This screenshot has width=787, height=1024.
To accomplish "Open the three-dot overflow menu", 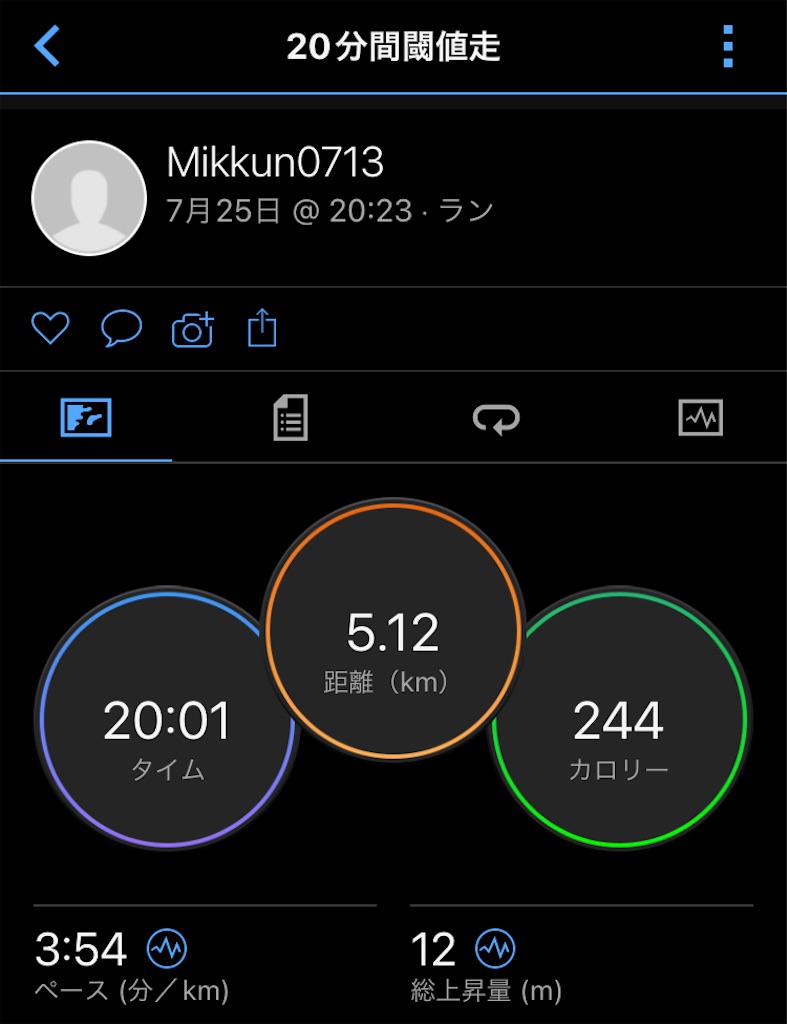I will [x=727, y=45].
